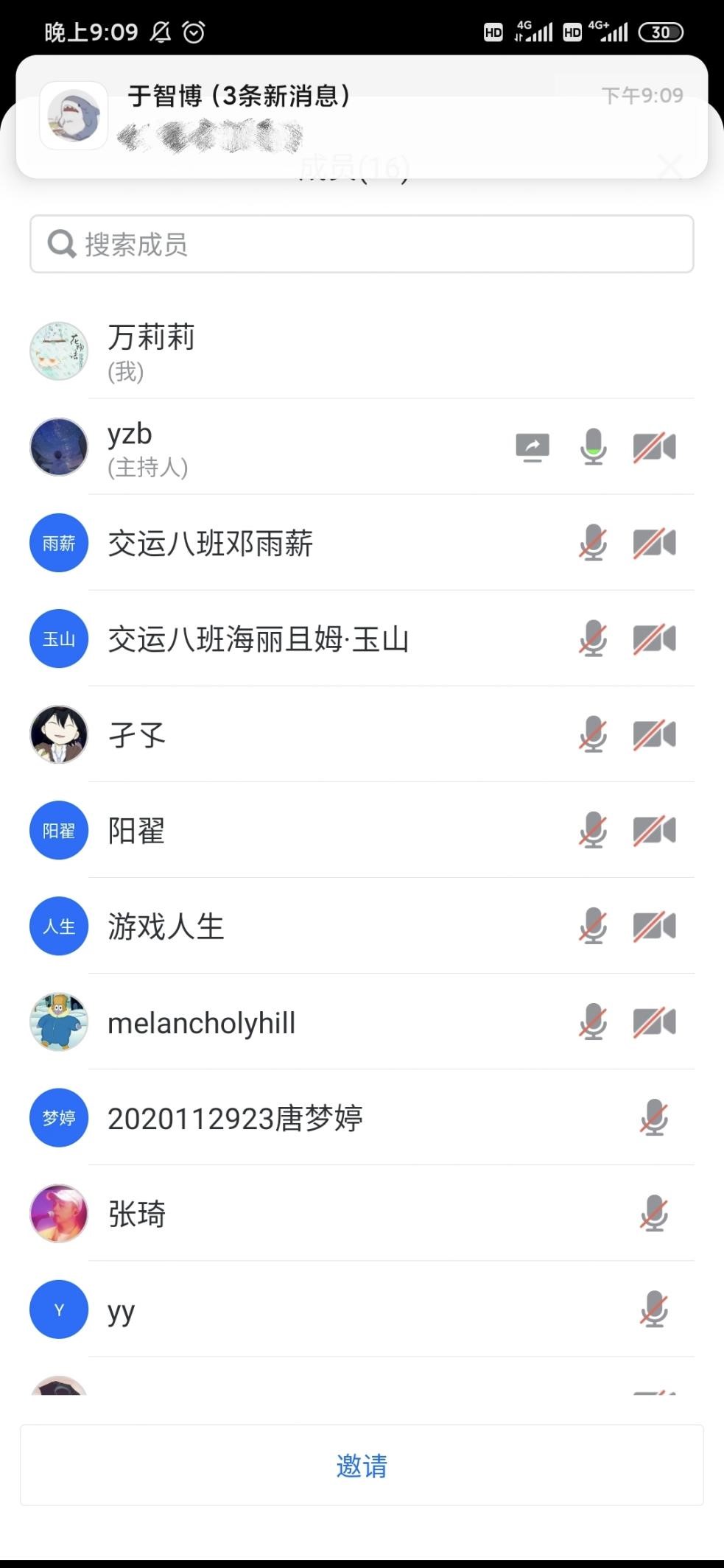Open the 于智博 new message notification
724x1568 pixels.
click(x=361, y=116)
